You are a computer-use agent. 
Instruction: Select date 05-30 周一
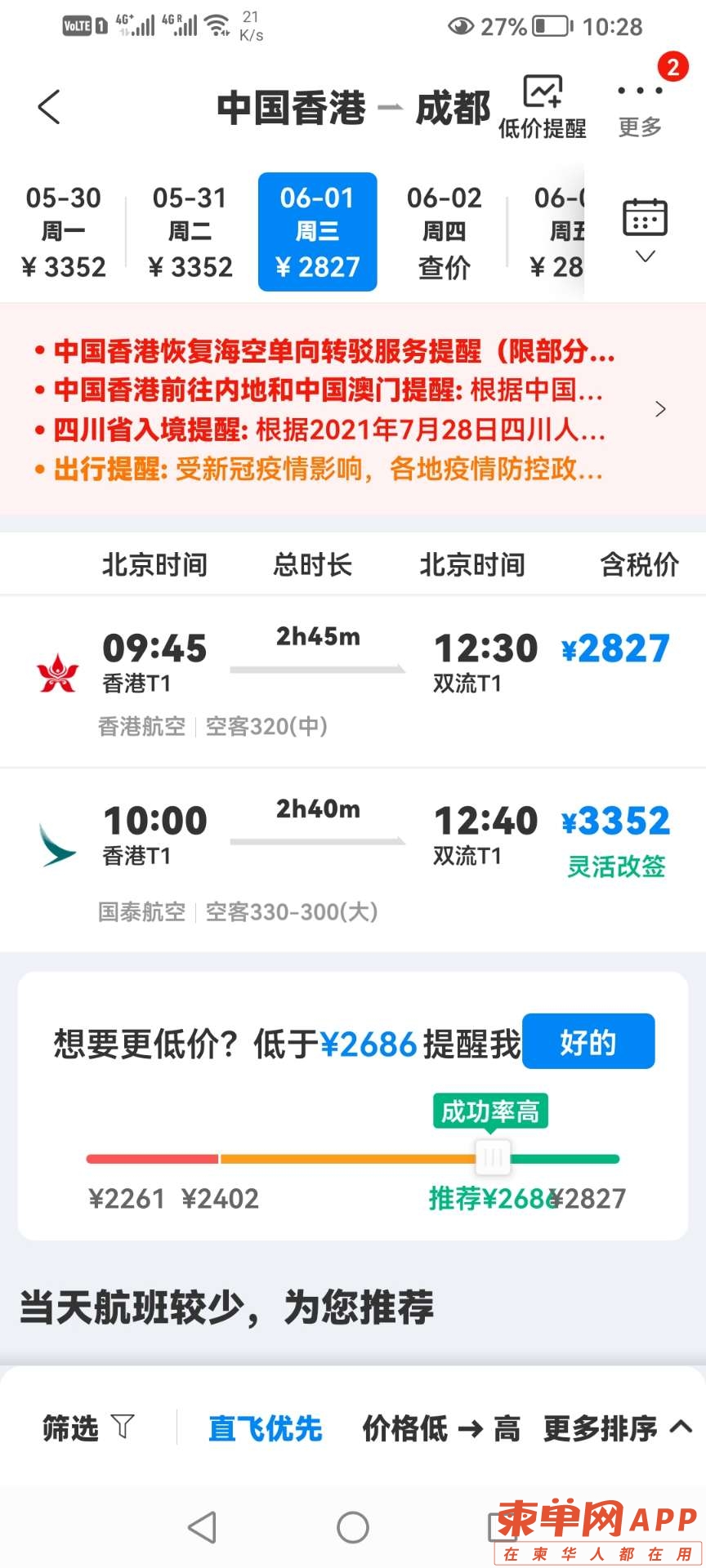tap(64, 232)
